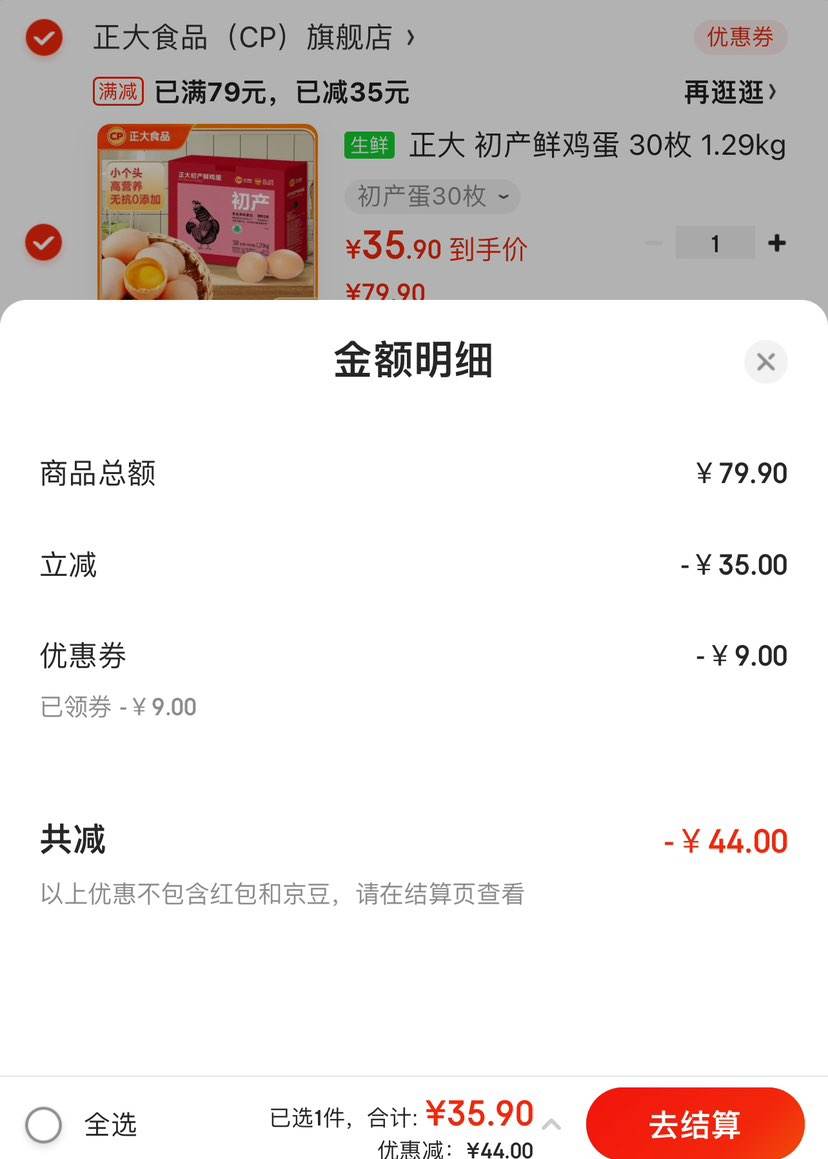Tap 去结算 to proceed to checkout
The height and width of the screenshot is (1159, 828).
695,1123
